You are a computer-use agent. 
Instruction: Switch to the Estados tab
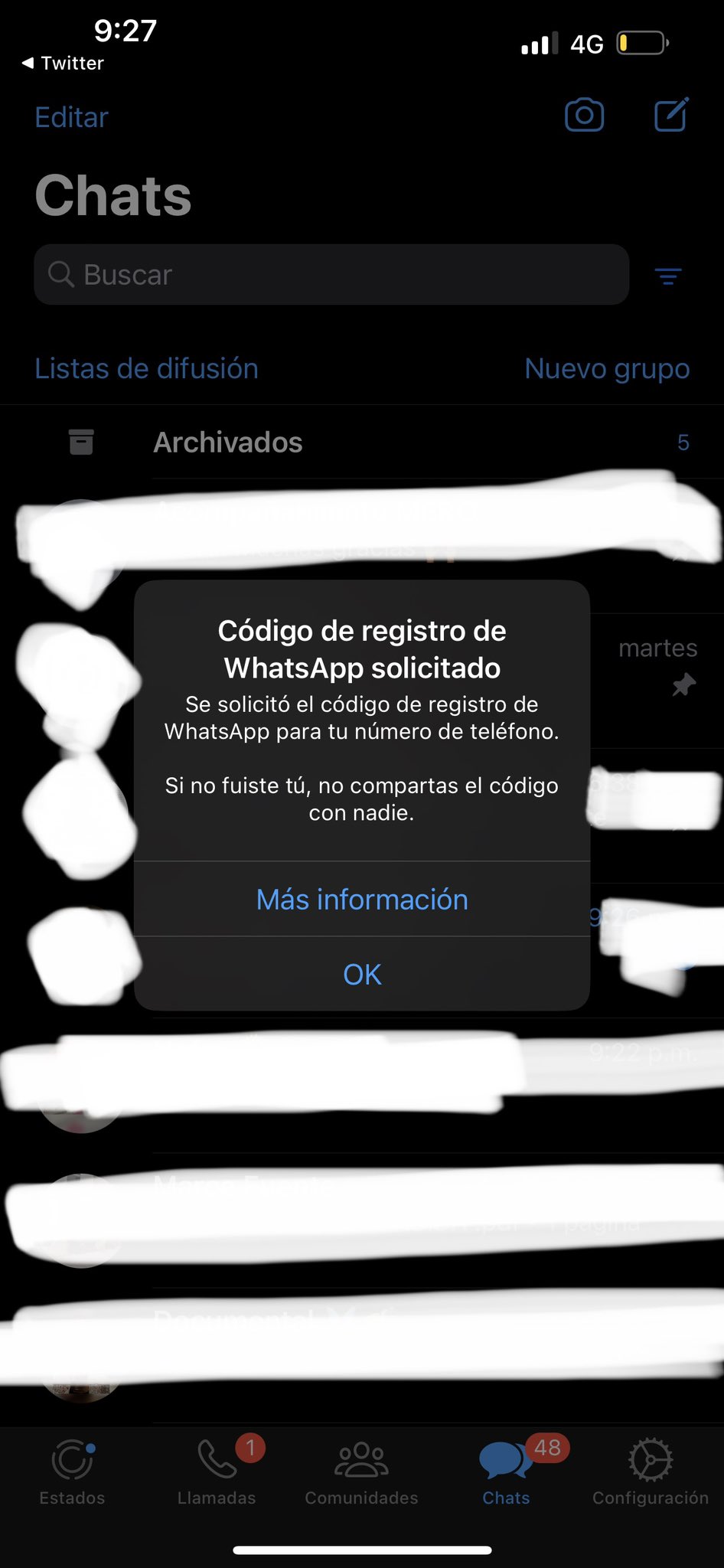[72, 1472]
